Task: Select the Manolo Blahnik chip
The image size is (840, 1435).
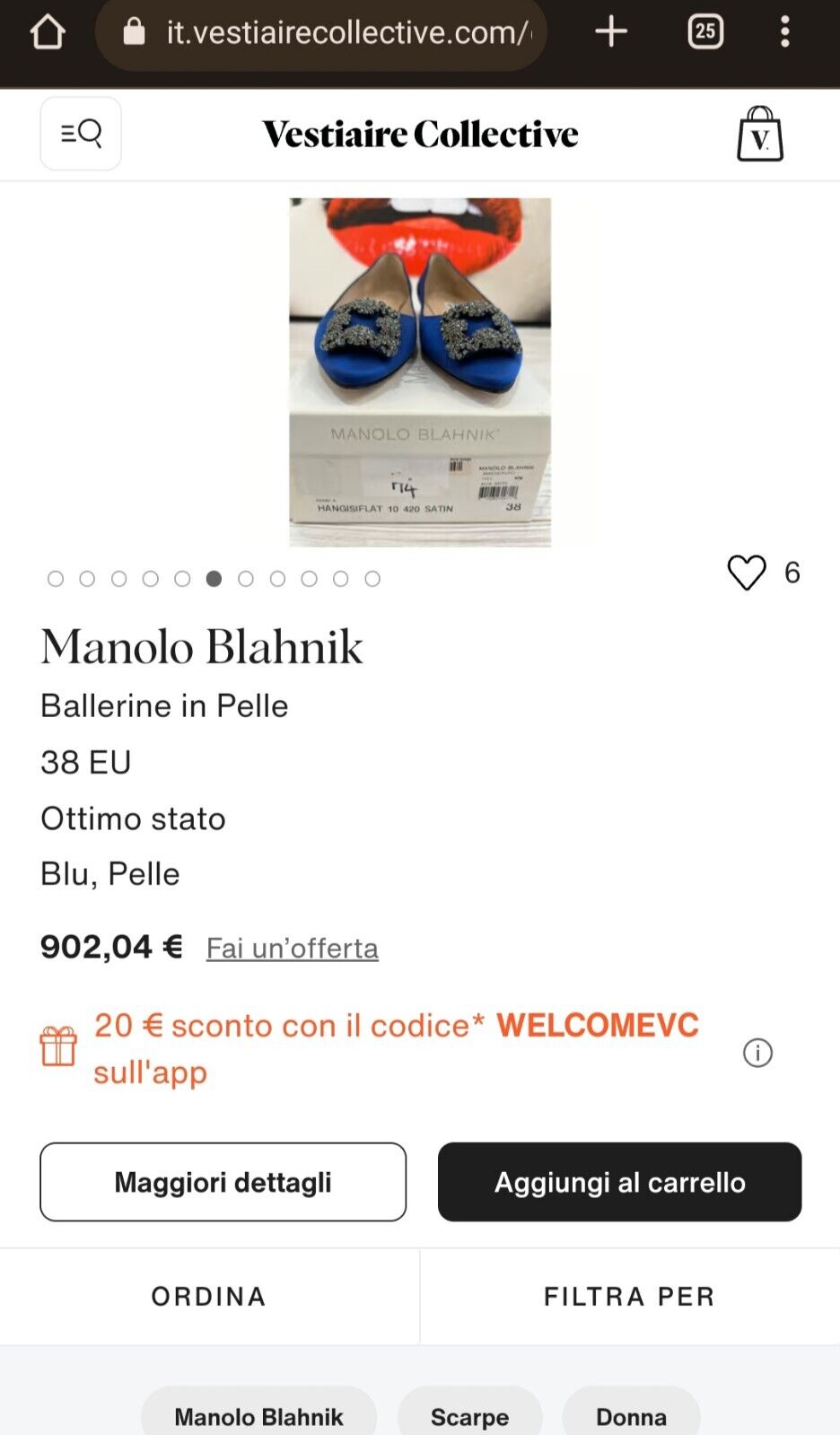Action: tap(258, 1416)
